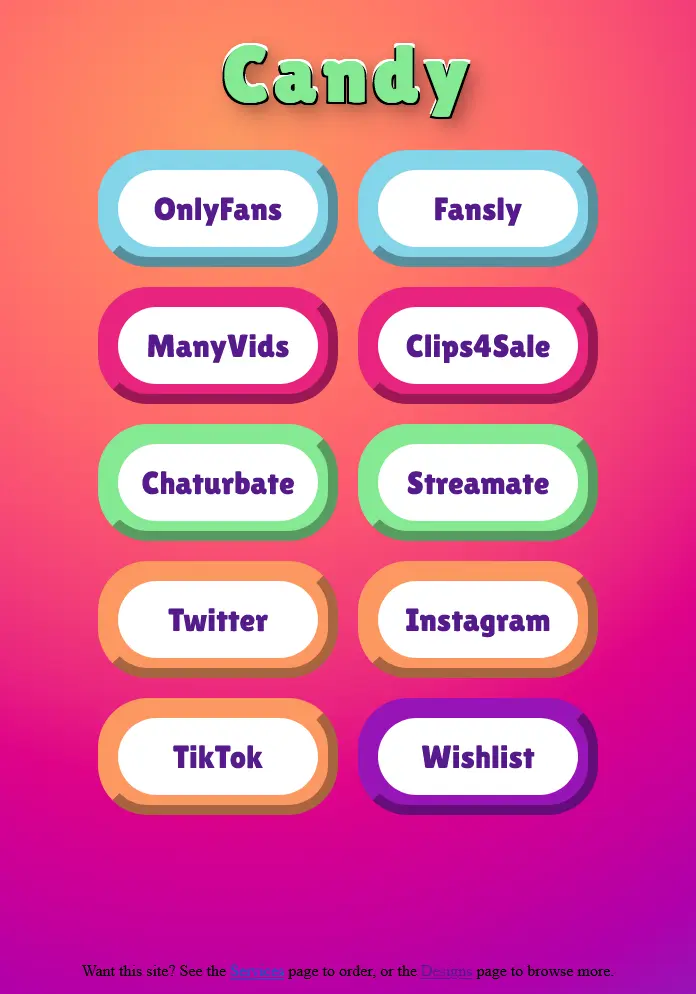Image resolution: width=696 pixels, height=994 pixels.
Task: Tap the Instagram button
Action: [478, 620]
